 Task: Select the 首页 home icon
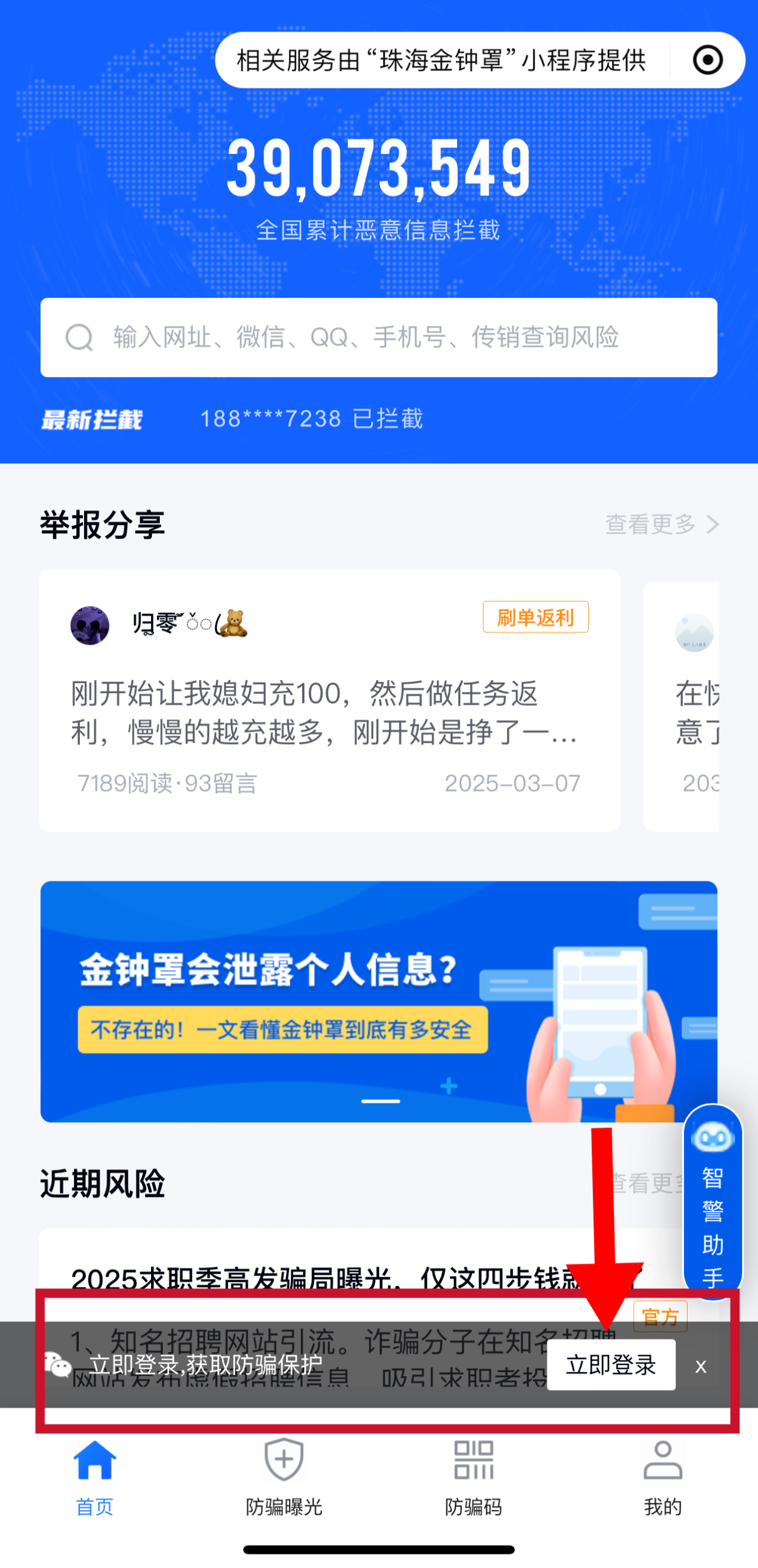pos(94,1460)
